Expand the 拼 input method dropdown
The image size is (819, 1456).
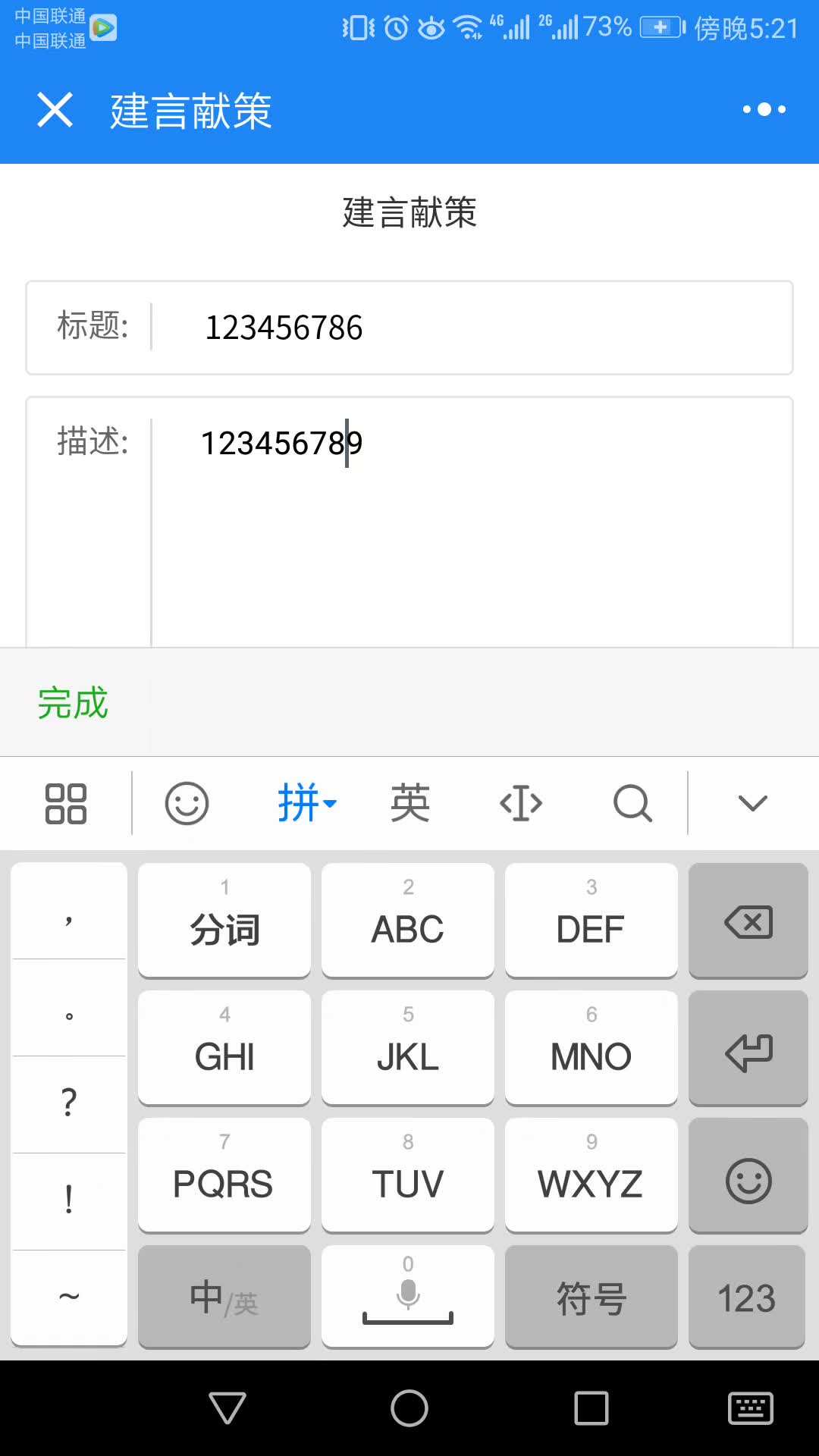[306, 803]
